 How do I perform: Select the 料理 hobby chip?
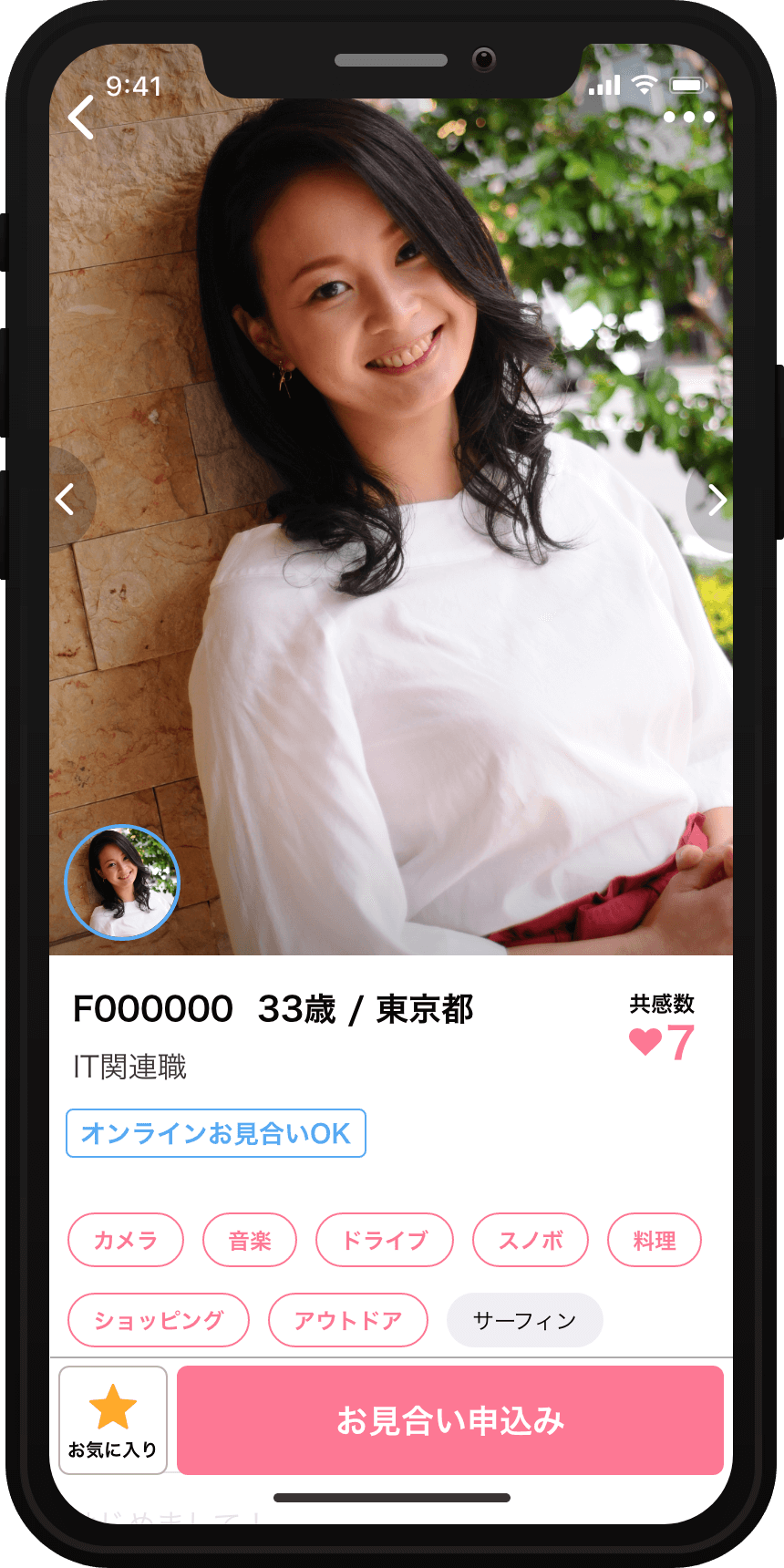point(654,1240)
